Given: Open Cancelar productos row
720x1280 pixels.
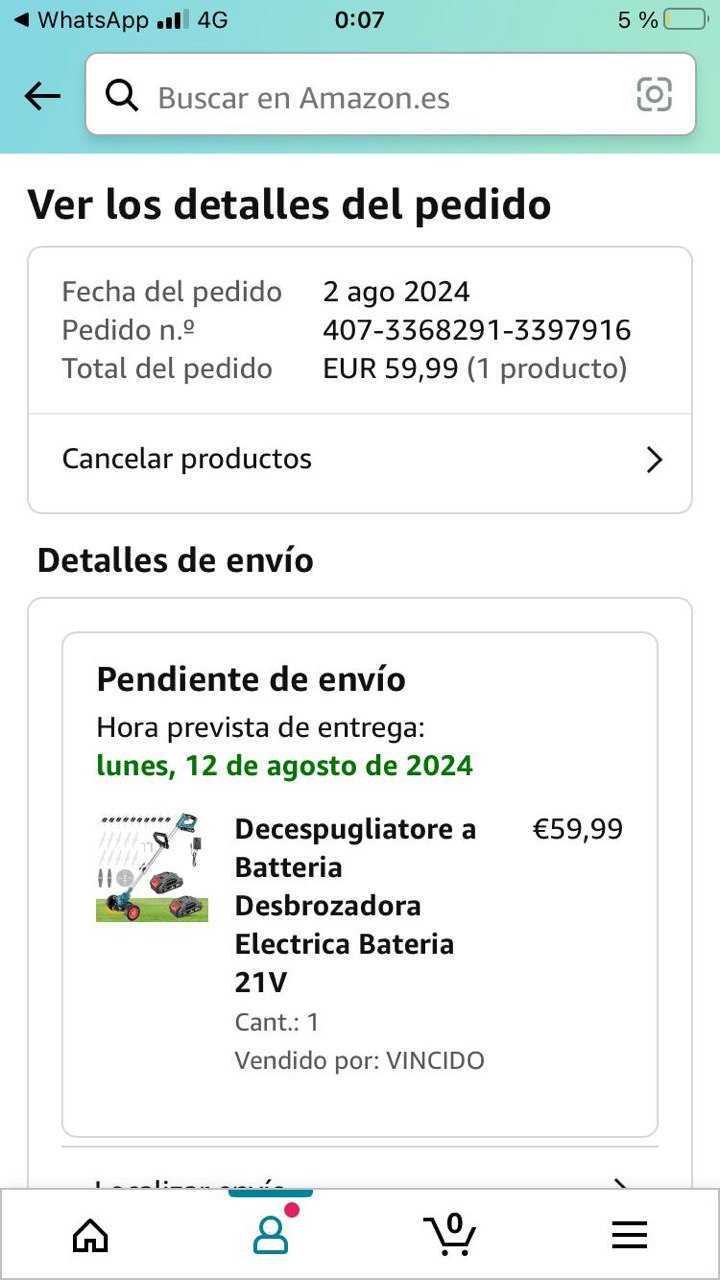Looking at the screenshot, I should 360,459.
